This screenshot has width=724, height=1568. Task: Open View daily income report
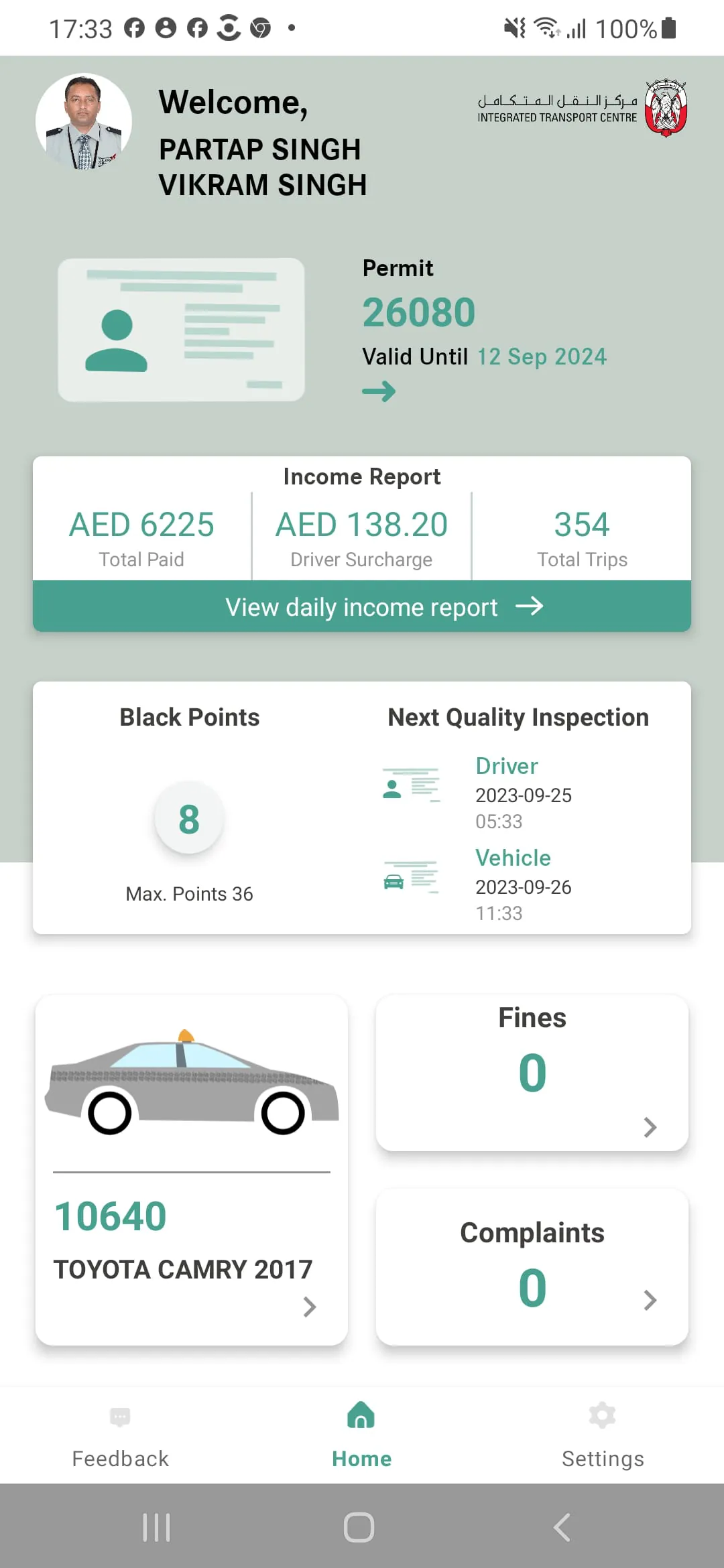362,607
